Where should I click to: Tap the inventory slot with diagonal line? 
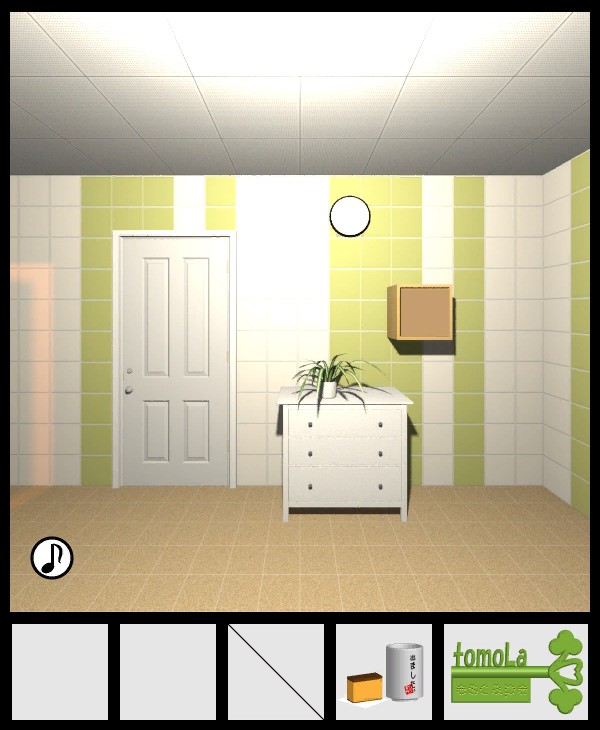tap(276, 672)
